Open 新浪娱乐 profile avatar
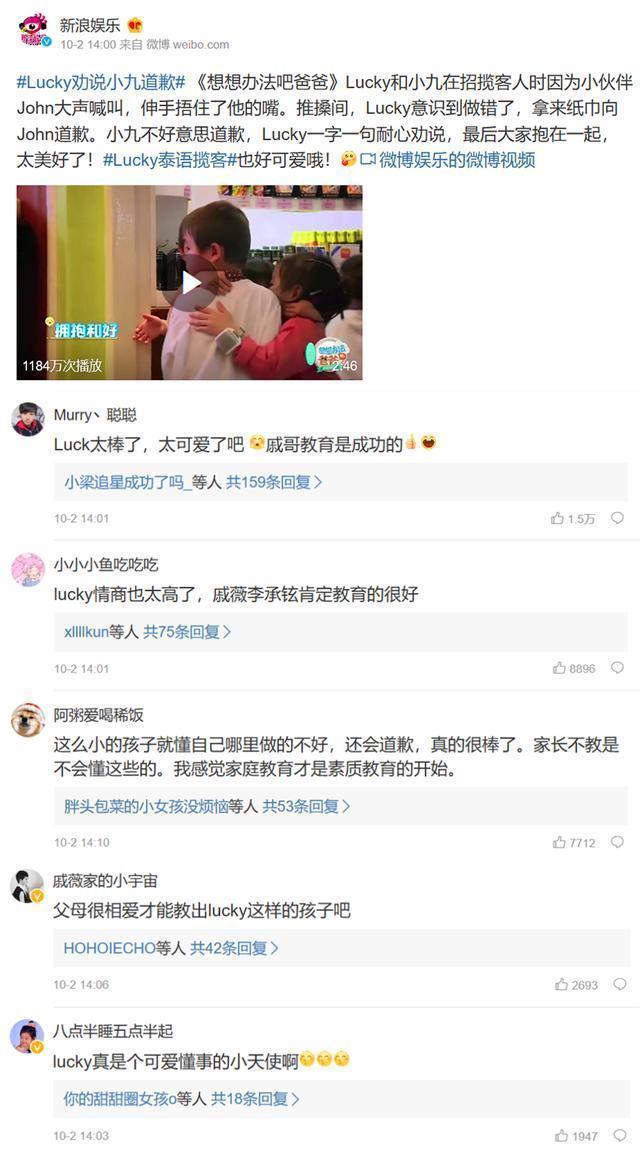 tap(33, 30)
